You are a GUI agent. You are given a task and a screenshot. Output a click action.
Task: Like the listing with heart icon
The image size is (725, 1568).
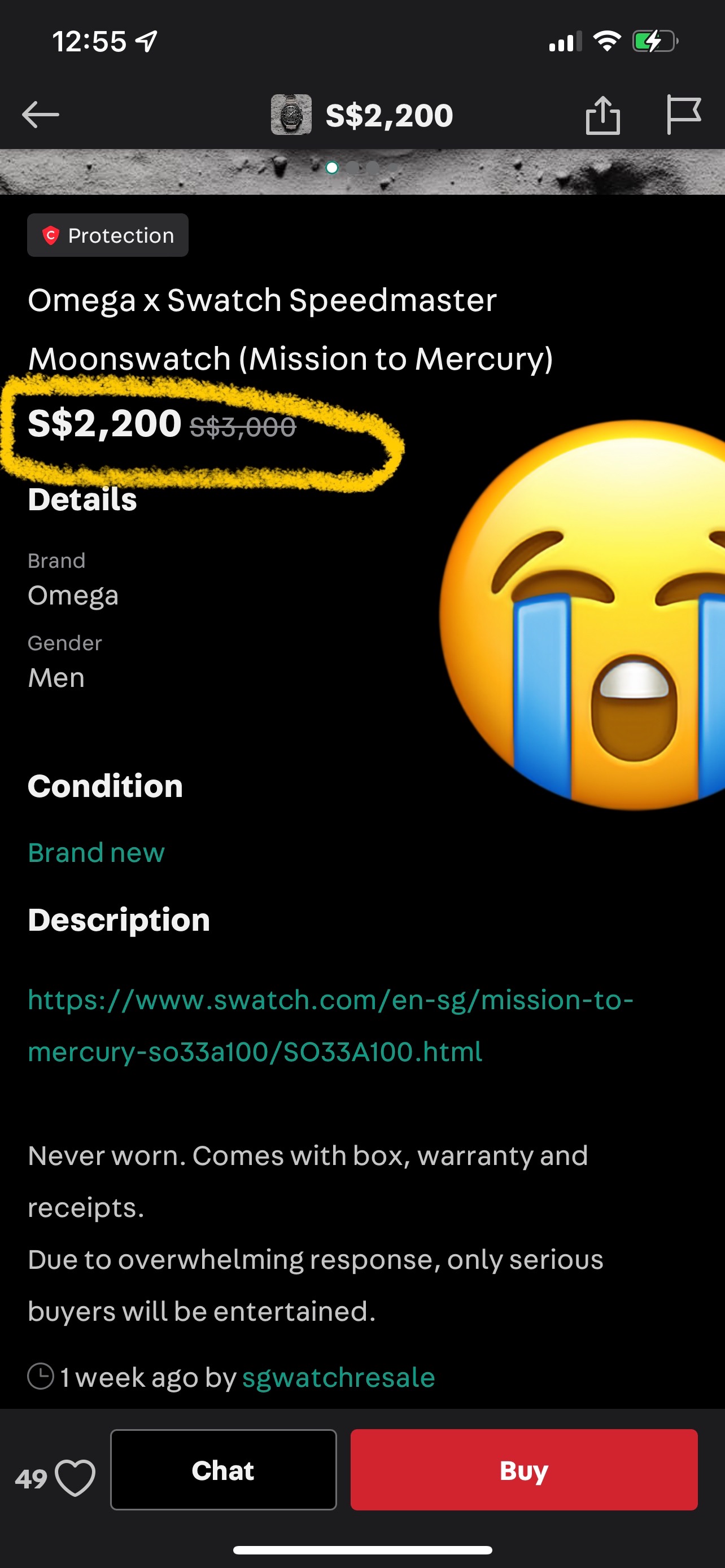[75, 1478]
